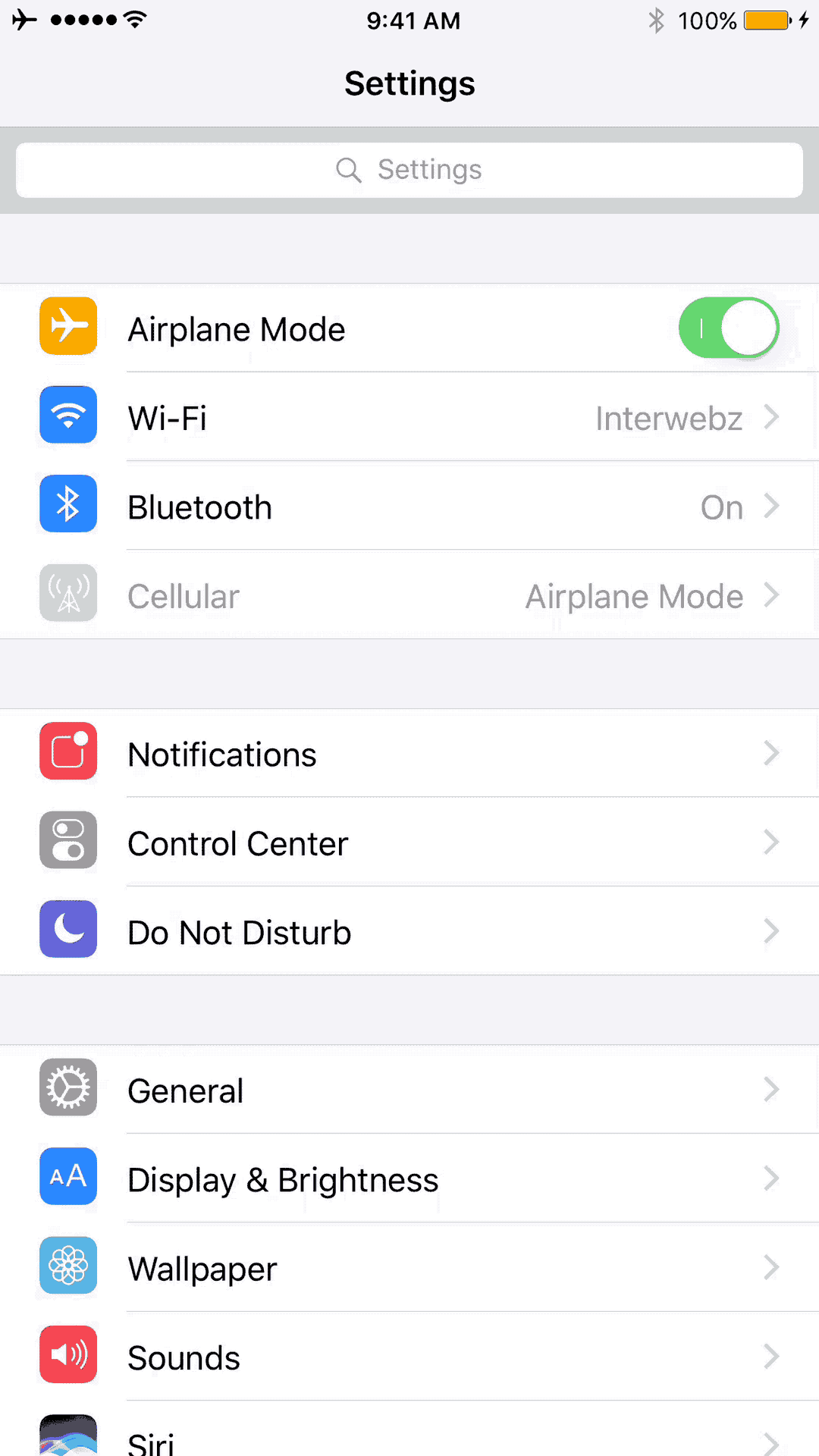819x1456 pixels.
Task: Open Cellular settings row
Action: 409,596
